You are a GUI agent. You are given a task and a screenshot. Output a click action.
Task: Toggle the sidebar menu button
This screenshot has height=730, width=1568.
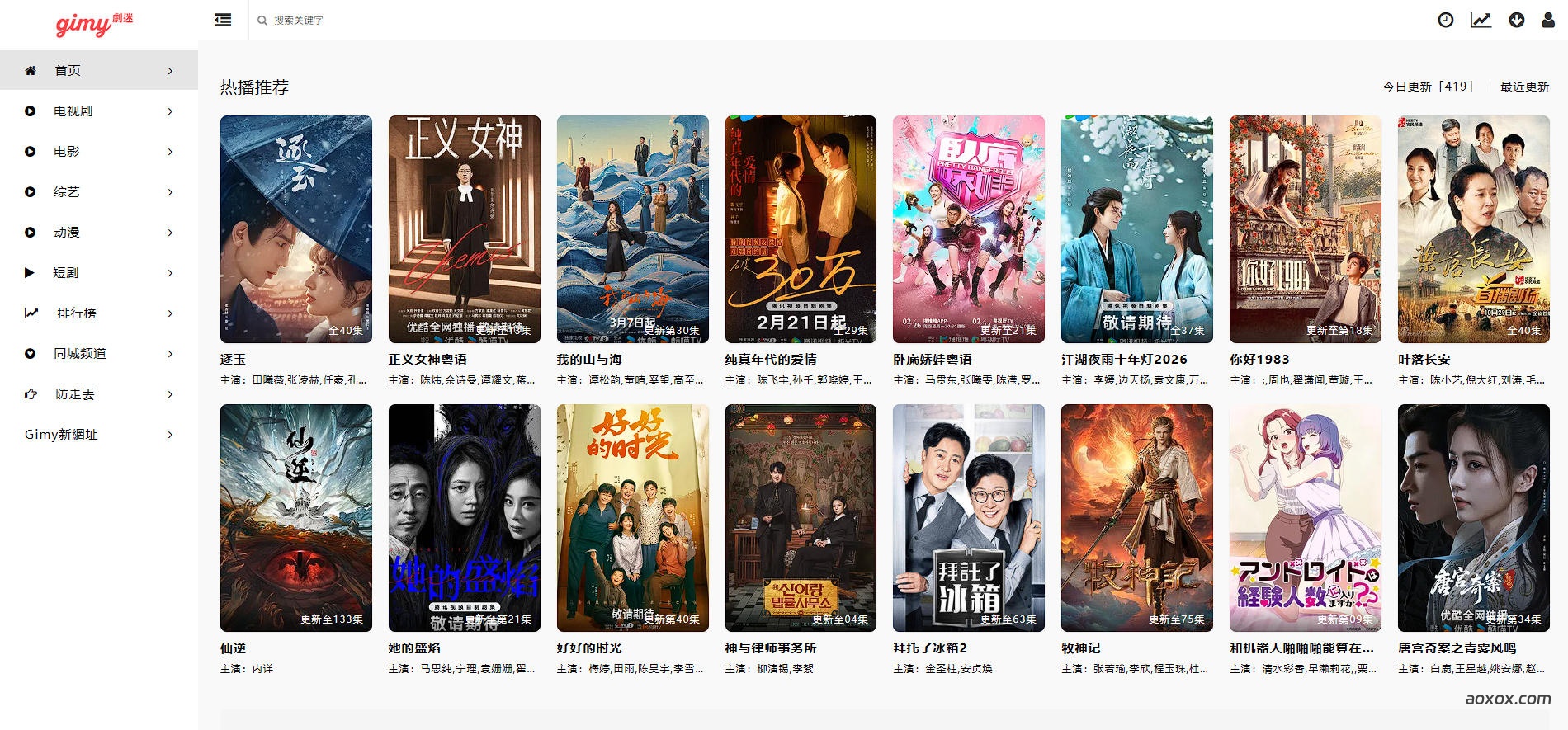point(223,20)
